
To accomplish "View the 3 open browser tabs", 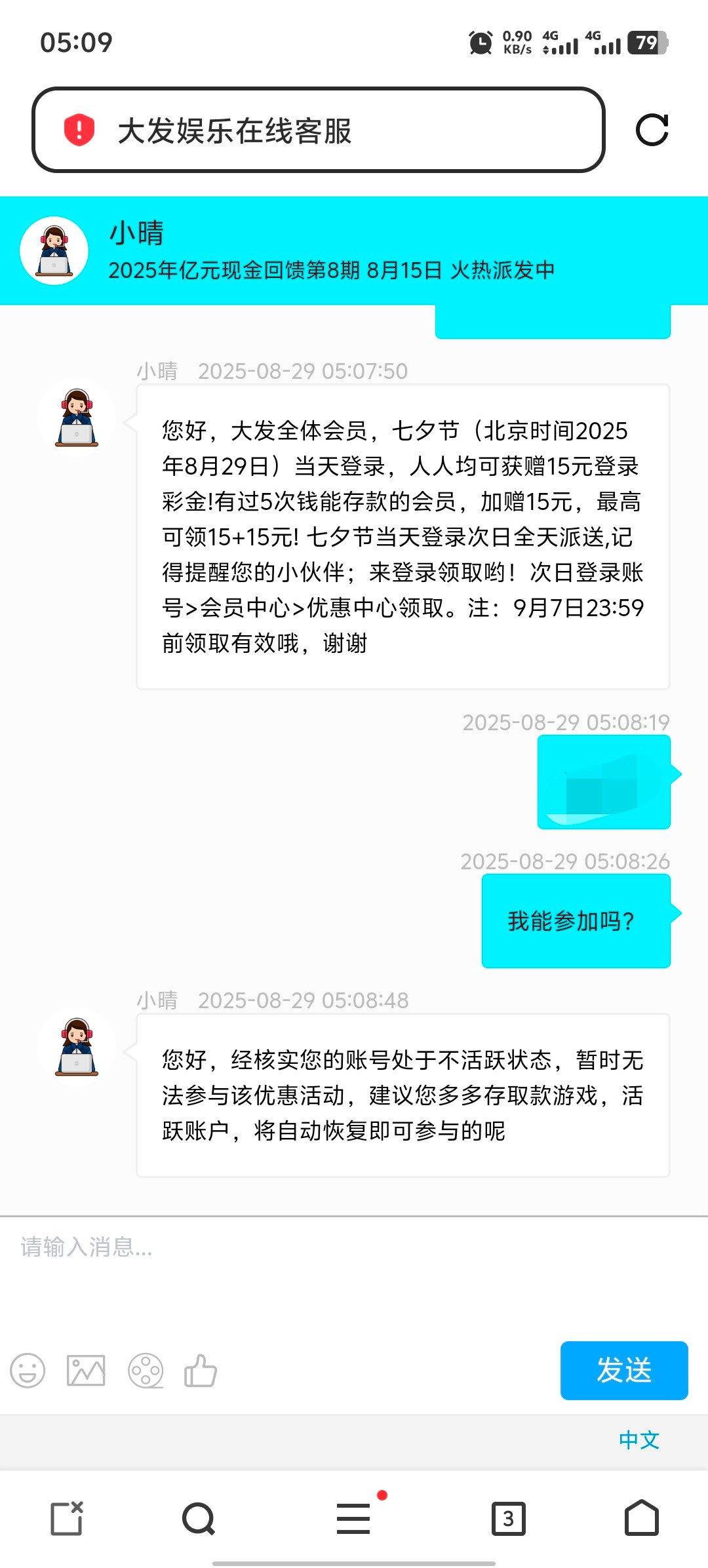I will [508, 1518].
